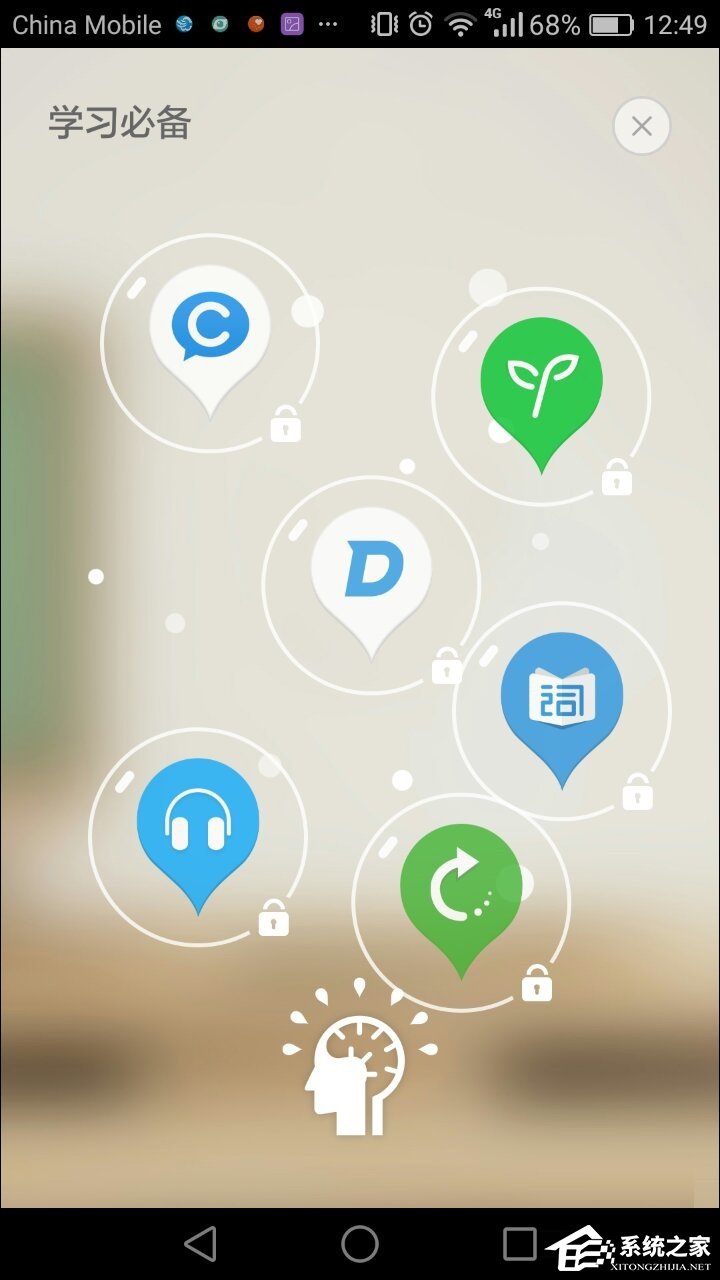
Task: Return to the home screen
Action: point(360,1244)
